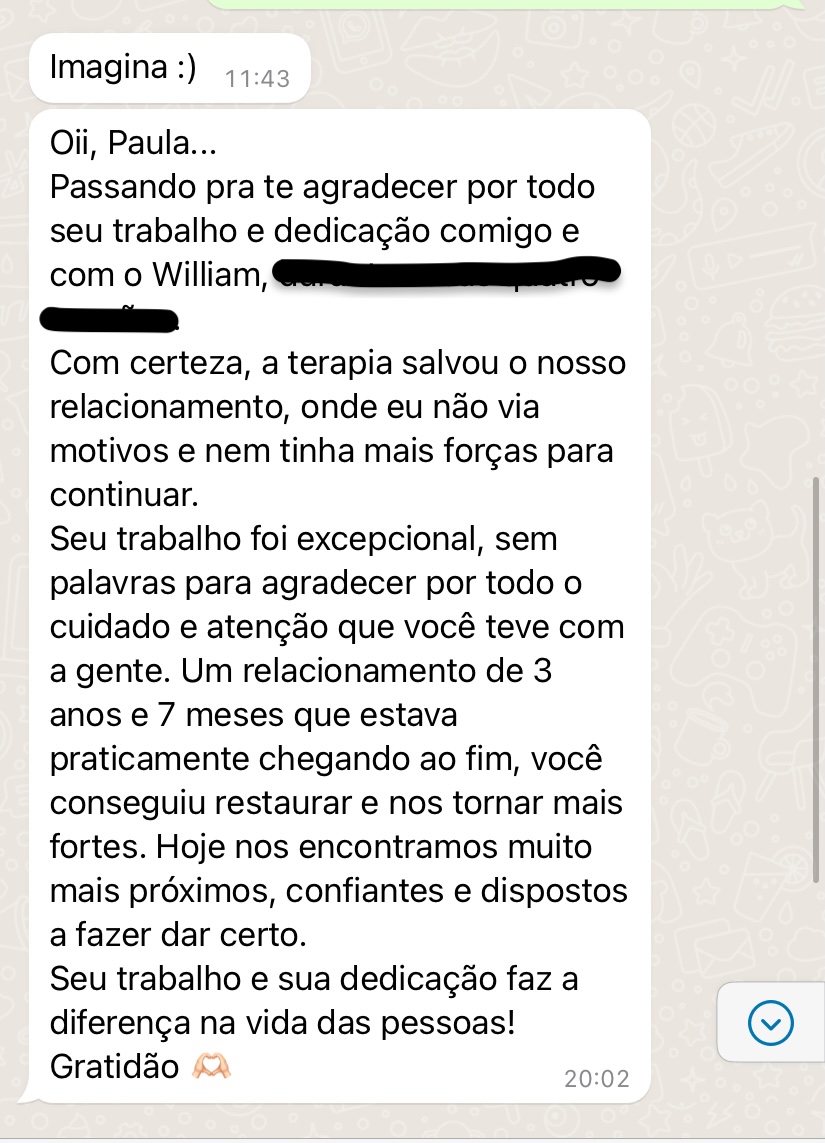This screenshot has height=1143, width=825.
Task: Jump to the latest messages with the down arrow
Action: (x=771, y=1022)
